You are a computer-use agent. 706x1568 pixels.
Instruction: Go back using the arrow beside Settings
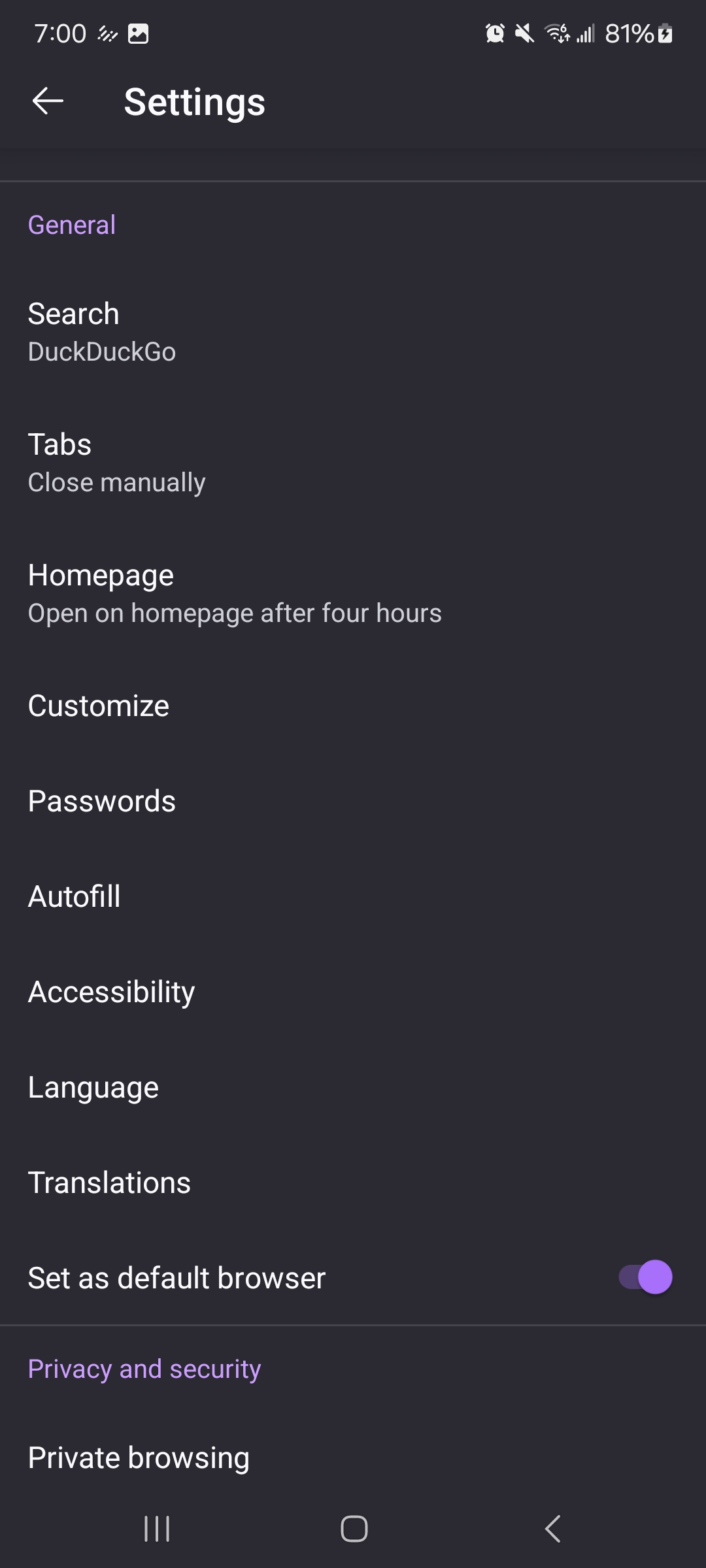click(48, 101)
